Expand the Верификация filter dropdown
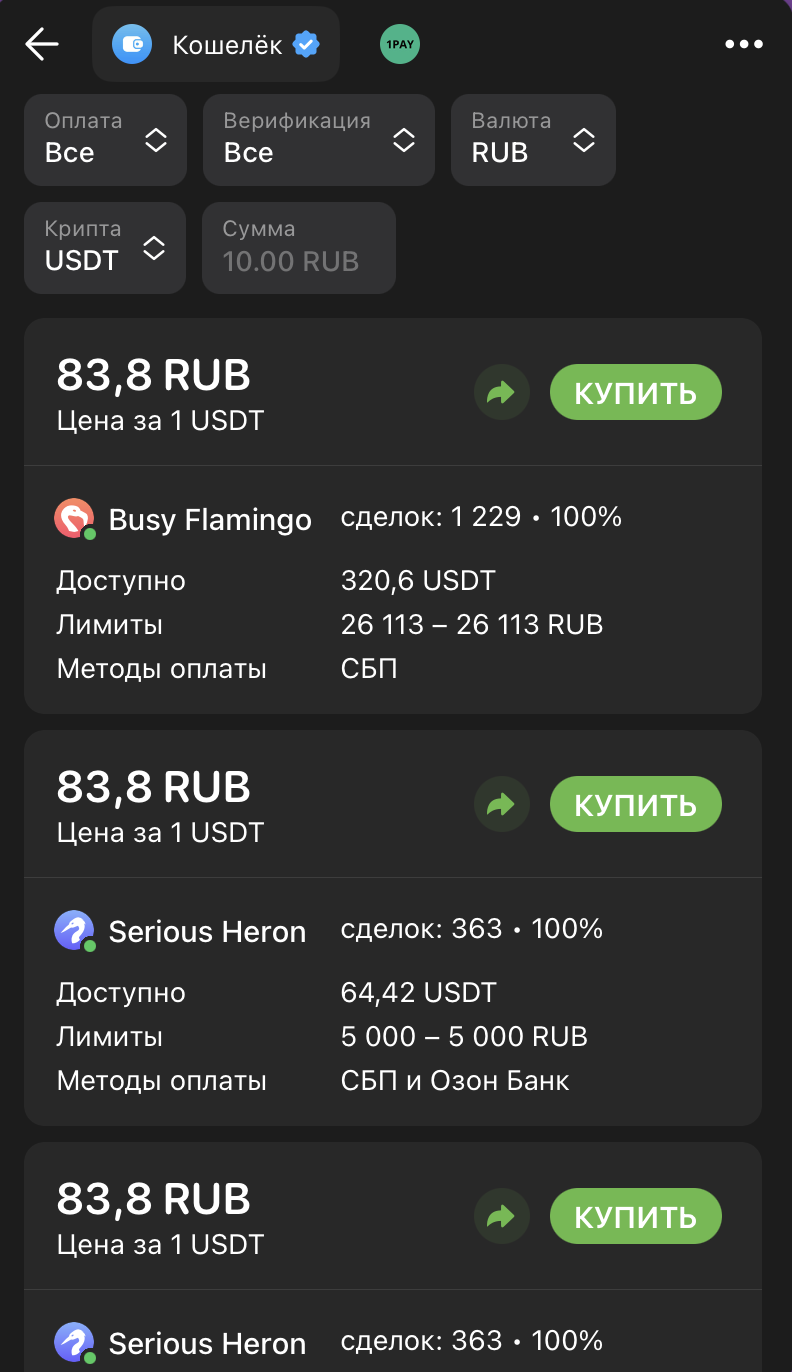This screenshot has width=792, height=1372. pos(319,140)
